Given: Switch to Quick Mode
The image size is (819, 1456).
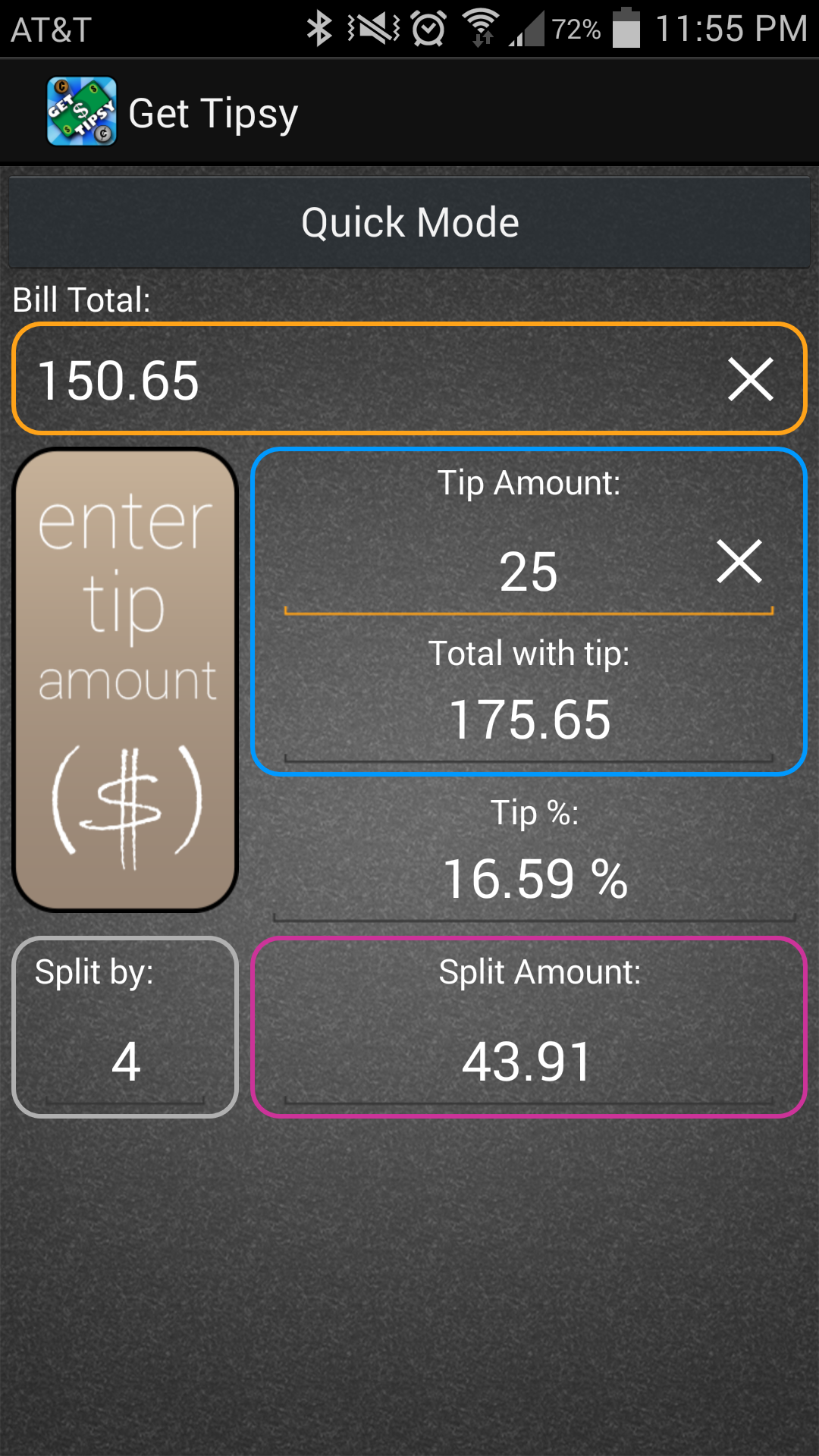Looking at the screenshot, I should click(409, 221).
